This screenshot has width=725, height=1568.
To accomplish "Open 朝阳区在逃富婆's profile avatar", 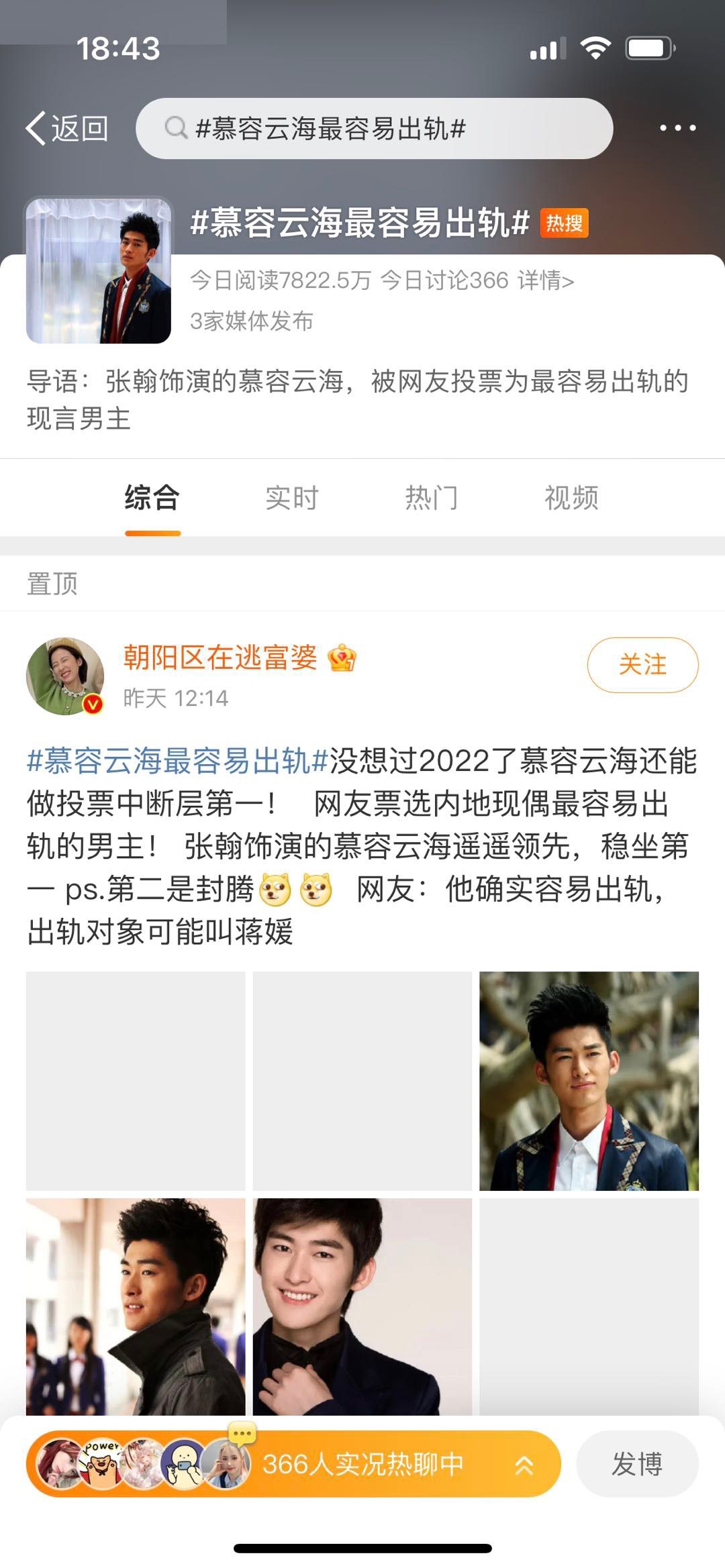I will [x=65, y=676].
